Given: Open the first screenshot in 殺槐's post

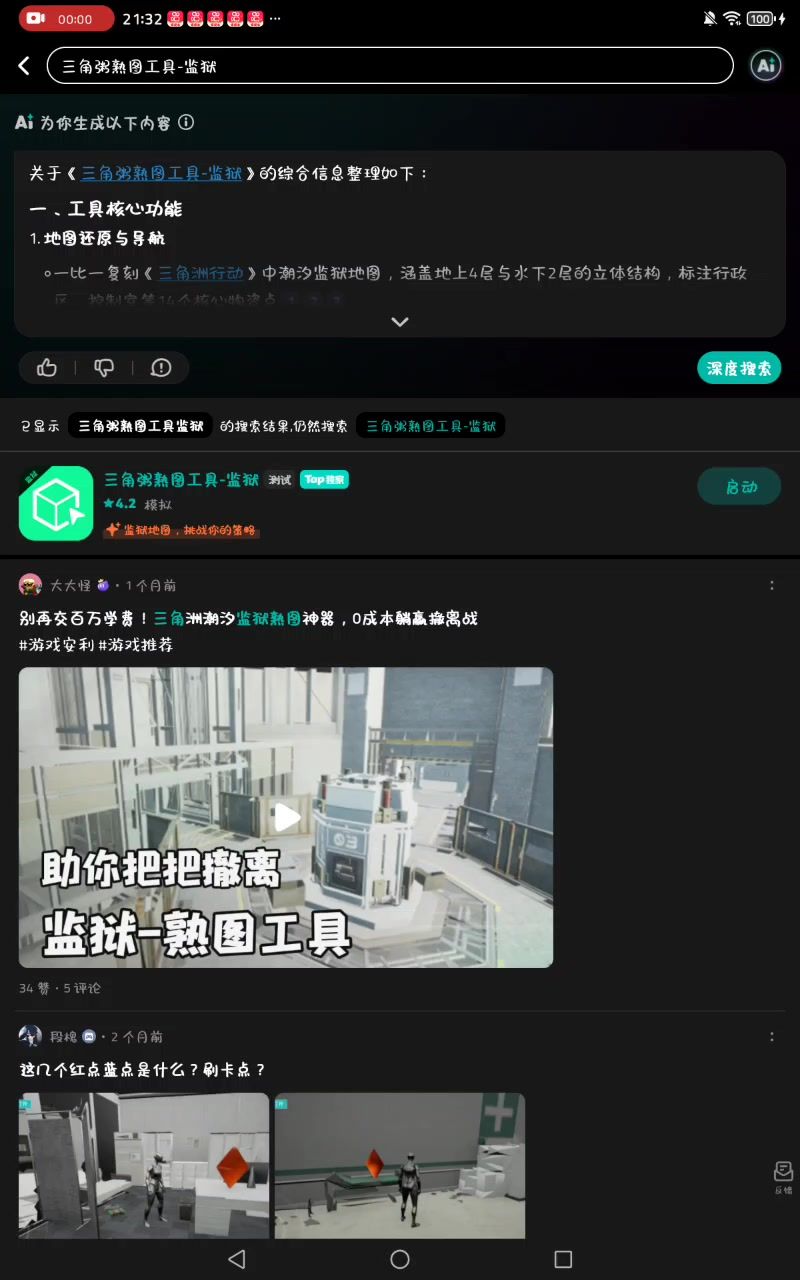Looking at the screenshot, I should pyautogui.click(x=144, y=1165).
